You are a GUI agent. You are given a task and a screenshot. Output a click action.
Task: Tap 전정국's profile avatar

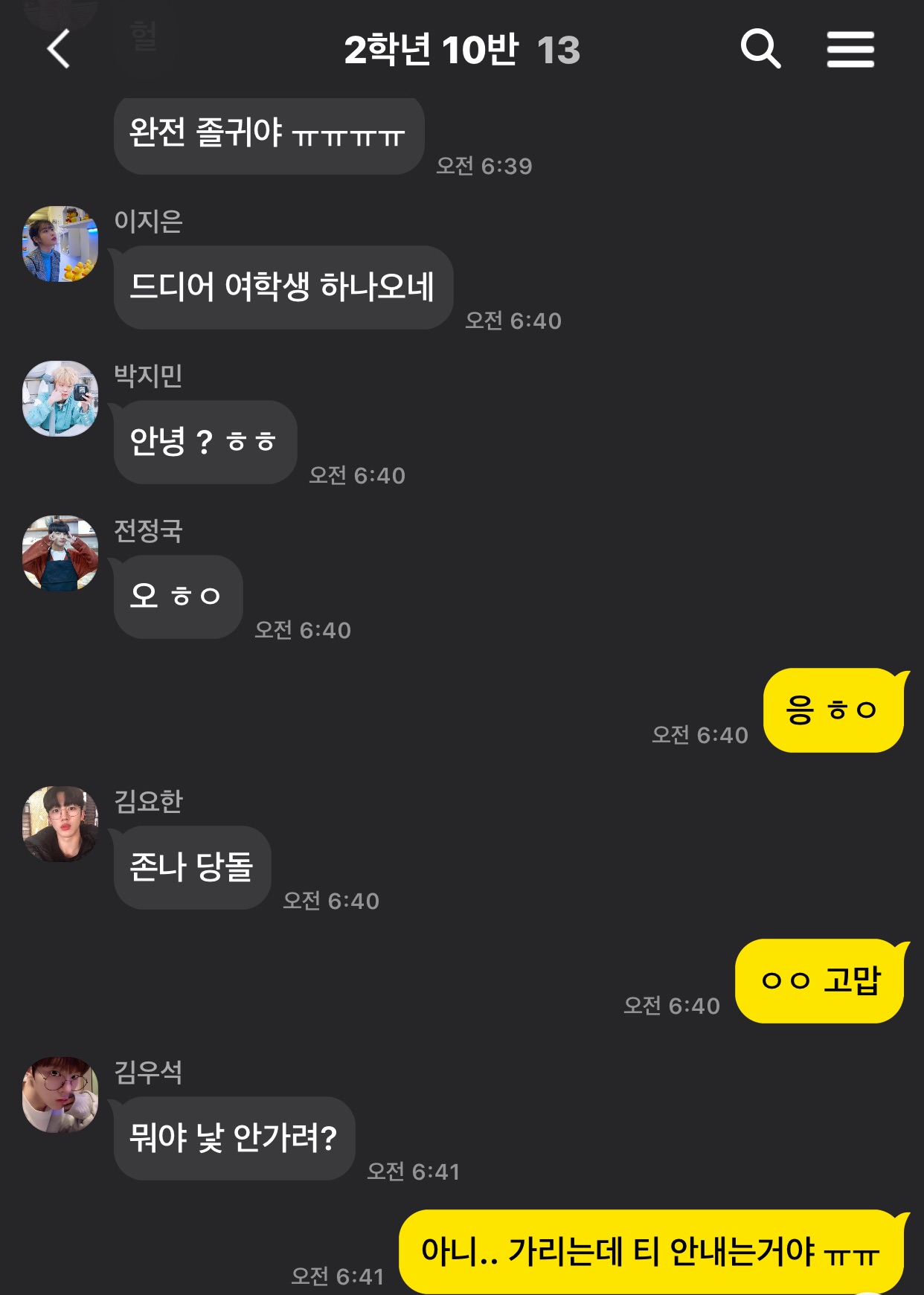tap(60, 553)
